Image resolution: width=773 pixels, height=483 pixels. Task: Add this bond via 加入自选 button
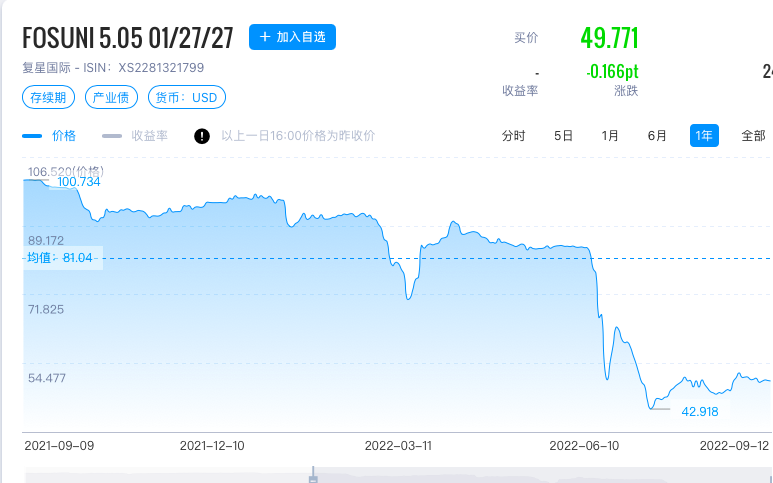[292, 37]
